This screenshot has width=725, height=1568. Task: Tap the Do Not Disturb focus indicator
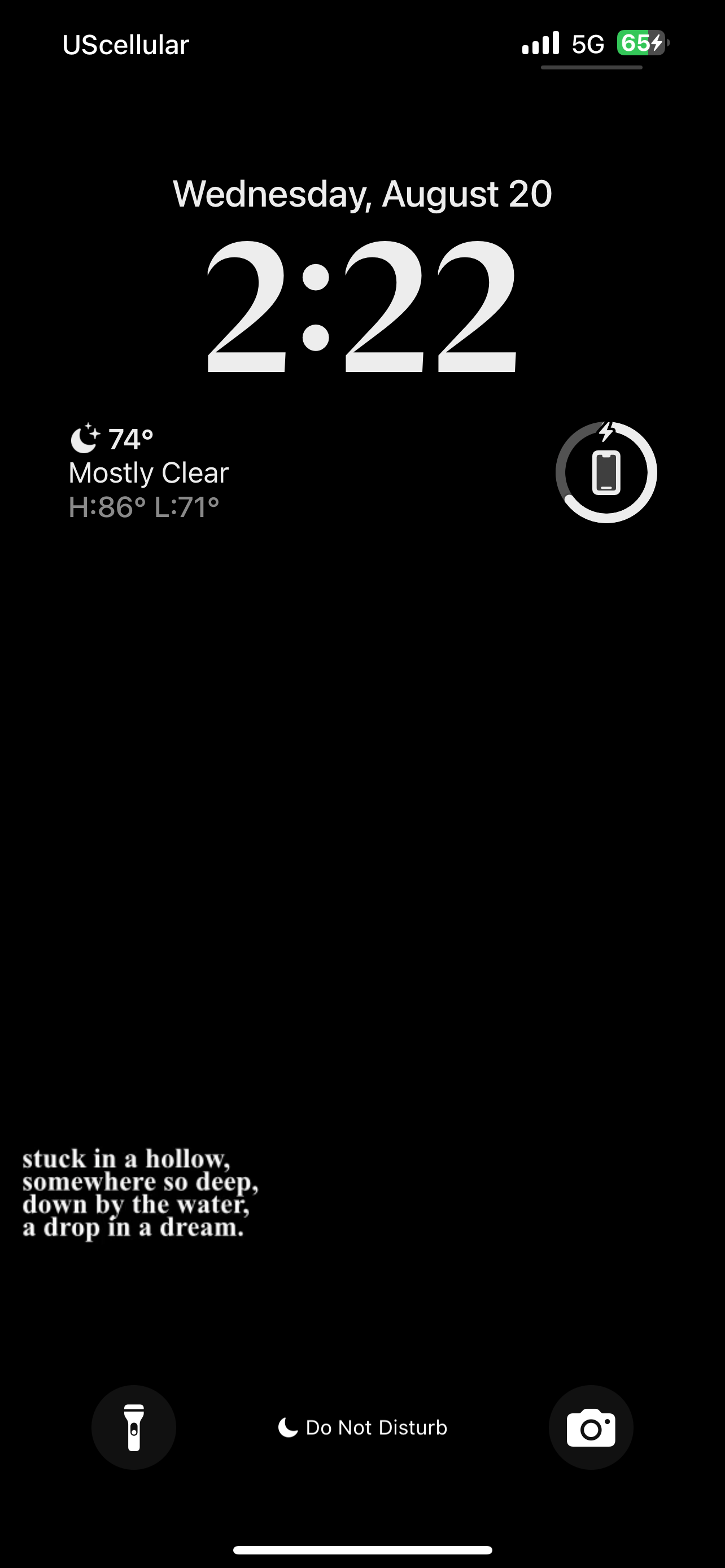pyautogui.click(x=363, y=1427)
